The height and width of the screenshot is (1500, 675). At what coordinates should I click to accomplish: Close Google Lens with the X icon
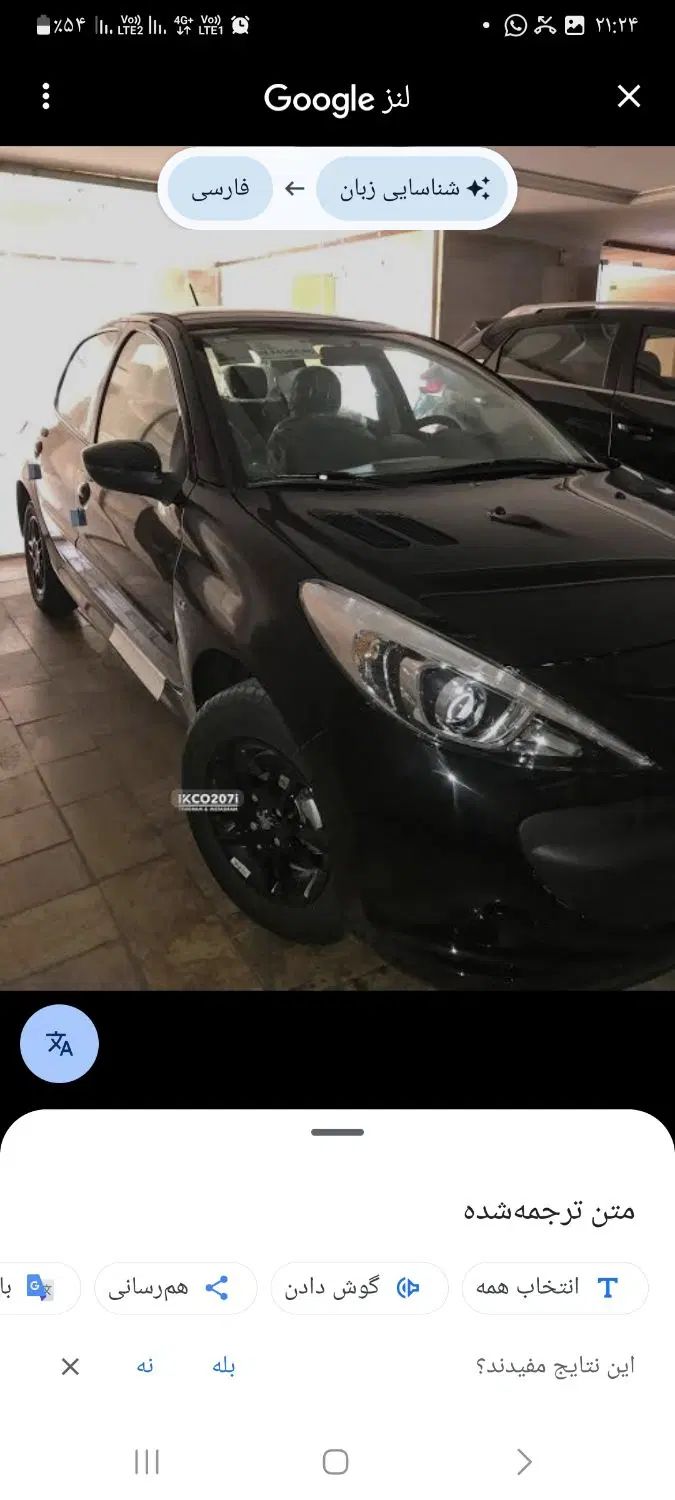pyautogui.click(x=628, y=97)
